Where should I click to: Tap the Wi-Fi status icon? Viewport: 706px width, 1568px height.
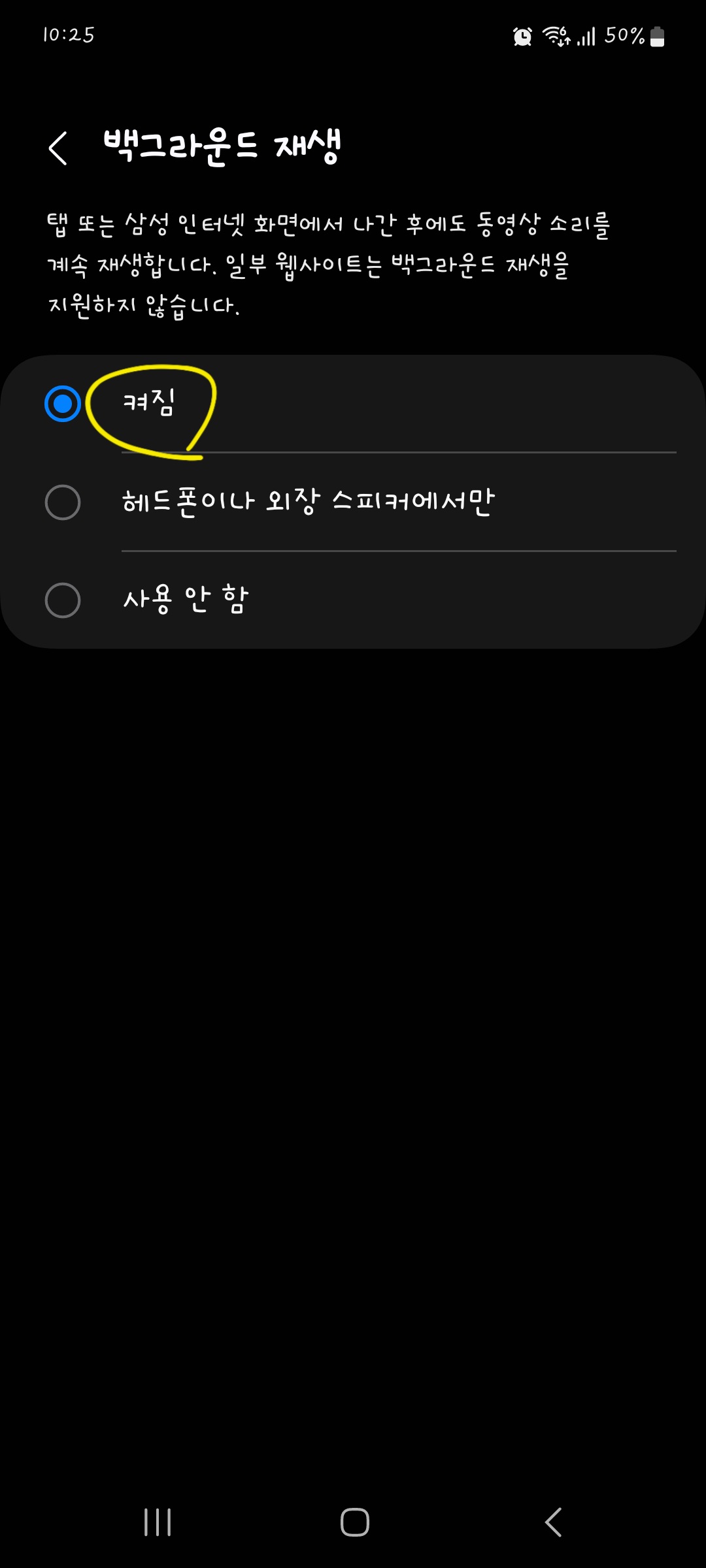556,37
